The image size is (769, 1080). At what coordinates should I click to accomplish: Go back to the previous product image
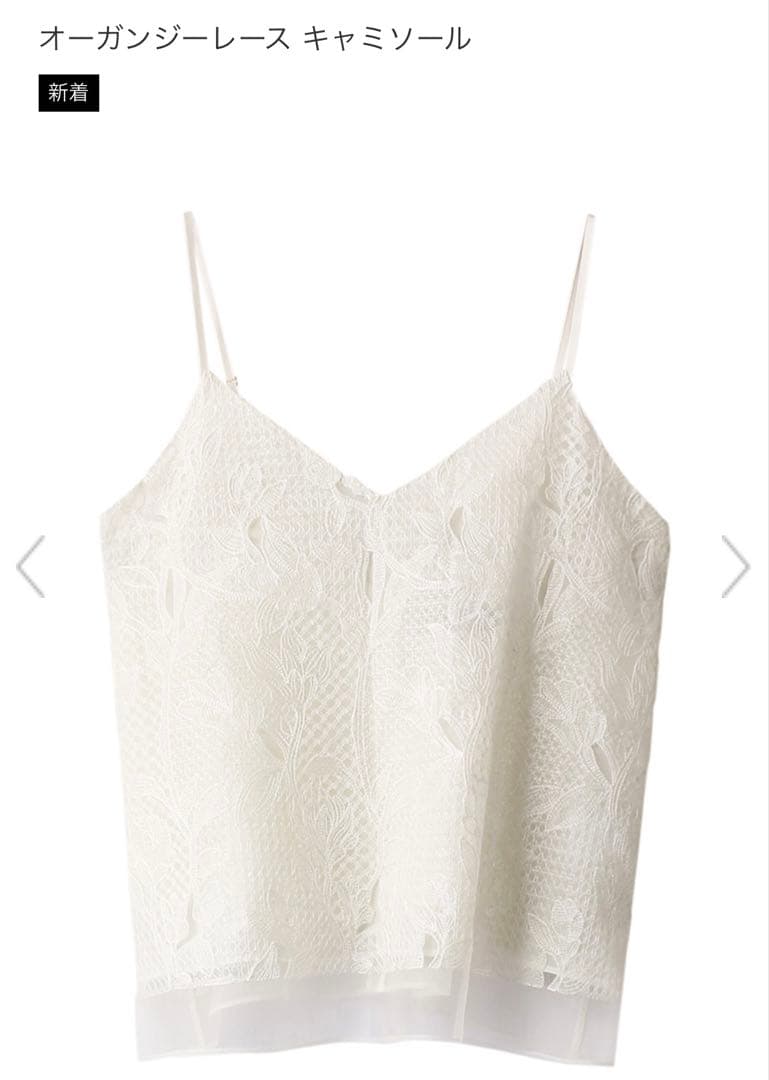[30, 567]
